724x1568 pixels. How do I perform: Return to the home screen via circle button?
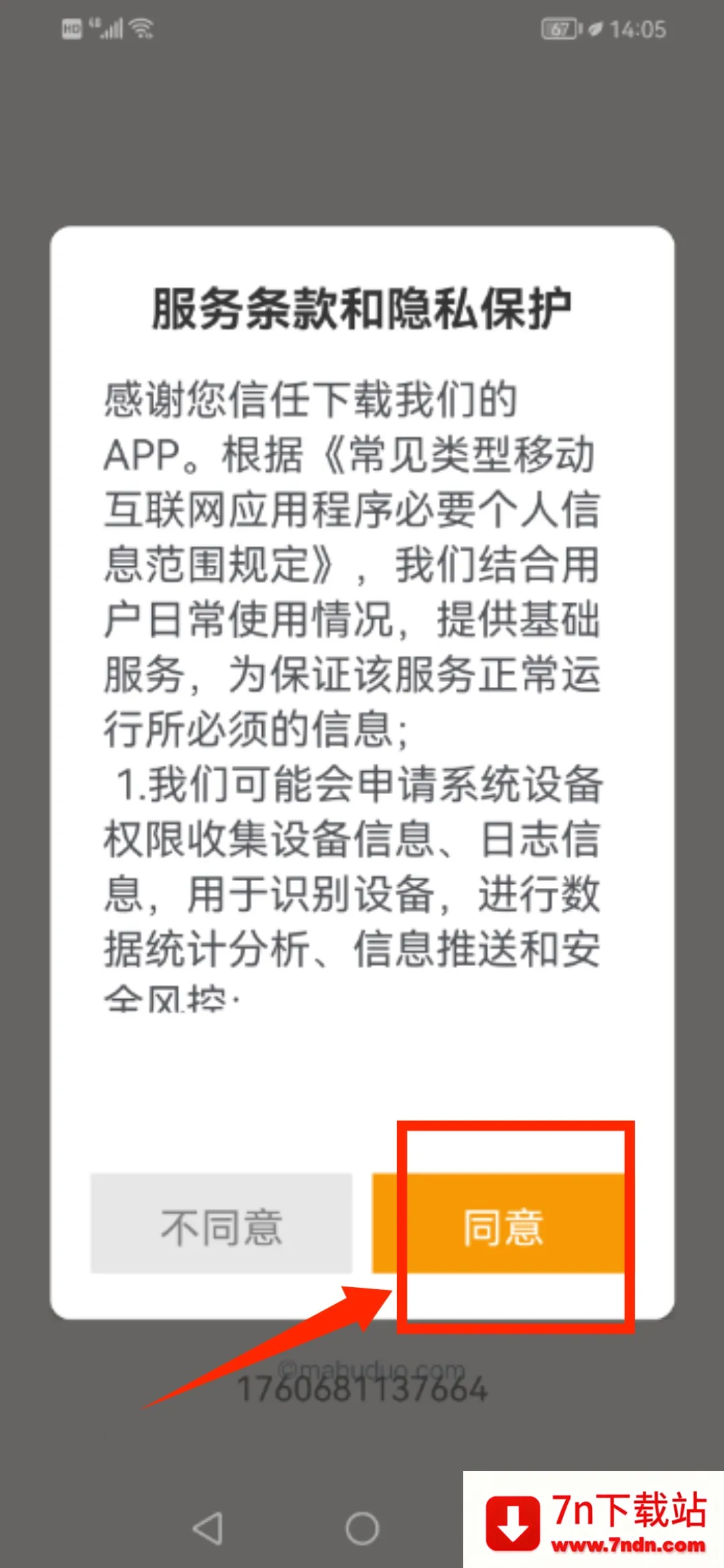pos(362,1528)
